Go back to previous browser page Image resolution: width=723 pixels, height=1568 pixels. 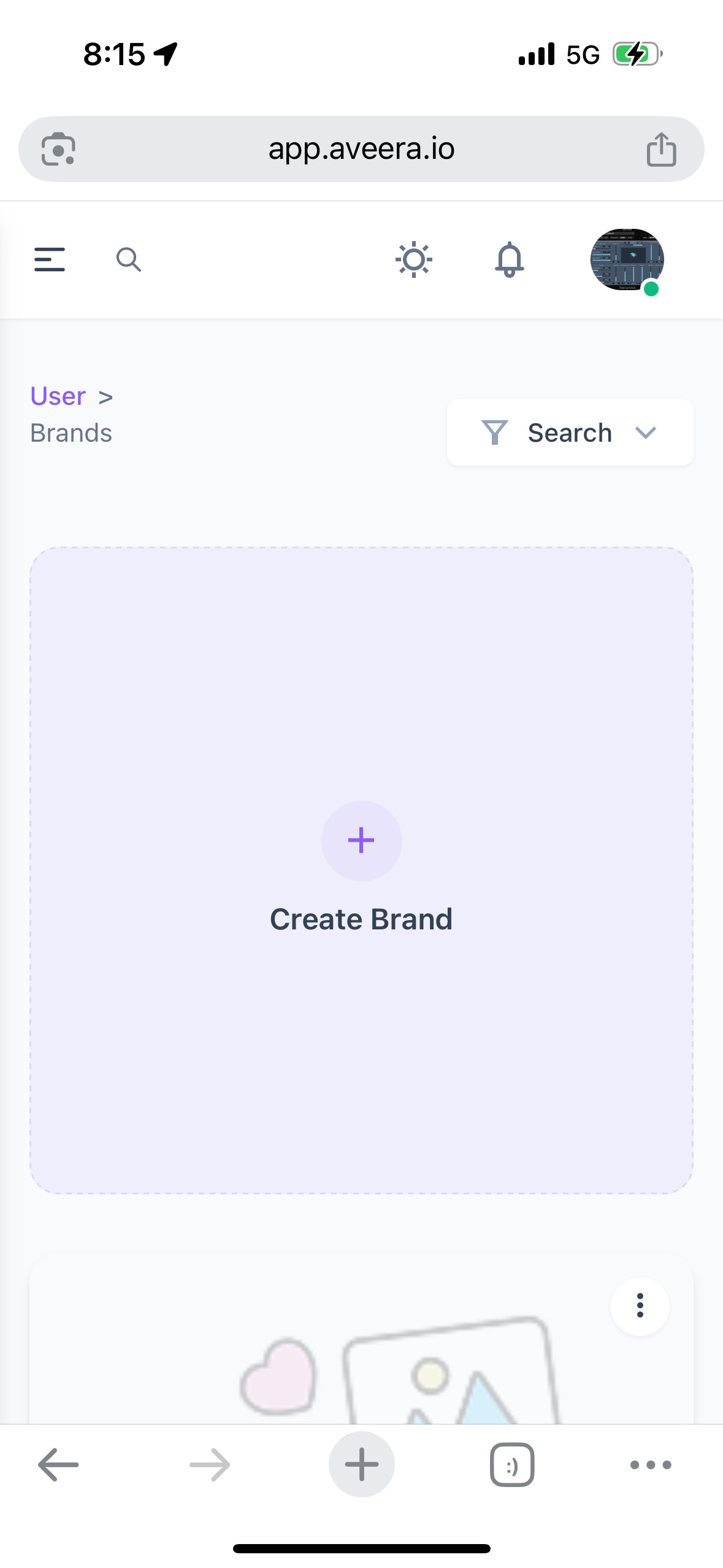(58, 1465)
